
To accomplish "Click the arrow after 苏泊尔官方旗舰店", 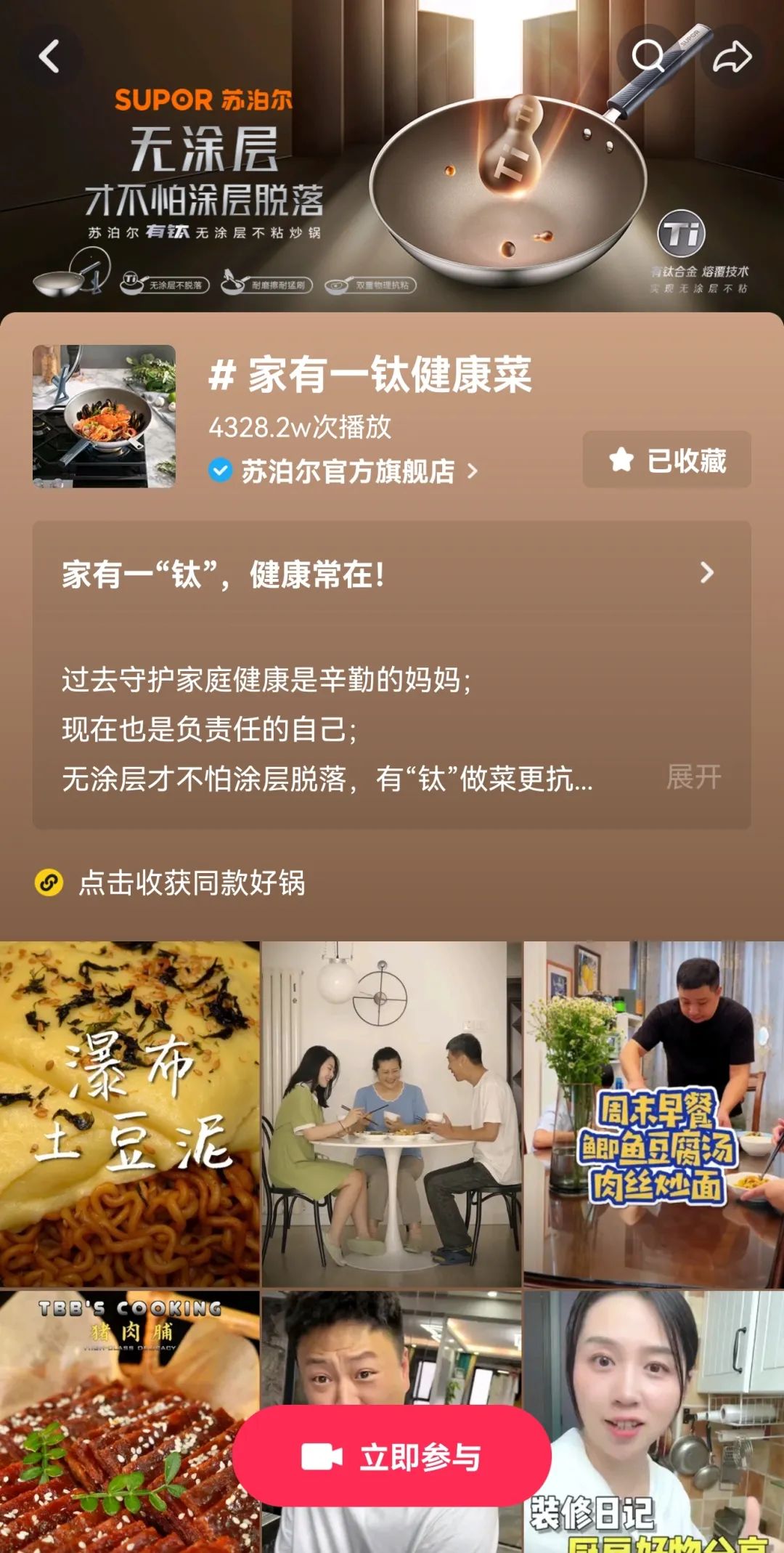I will pos(474,471).
